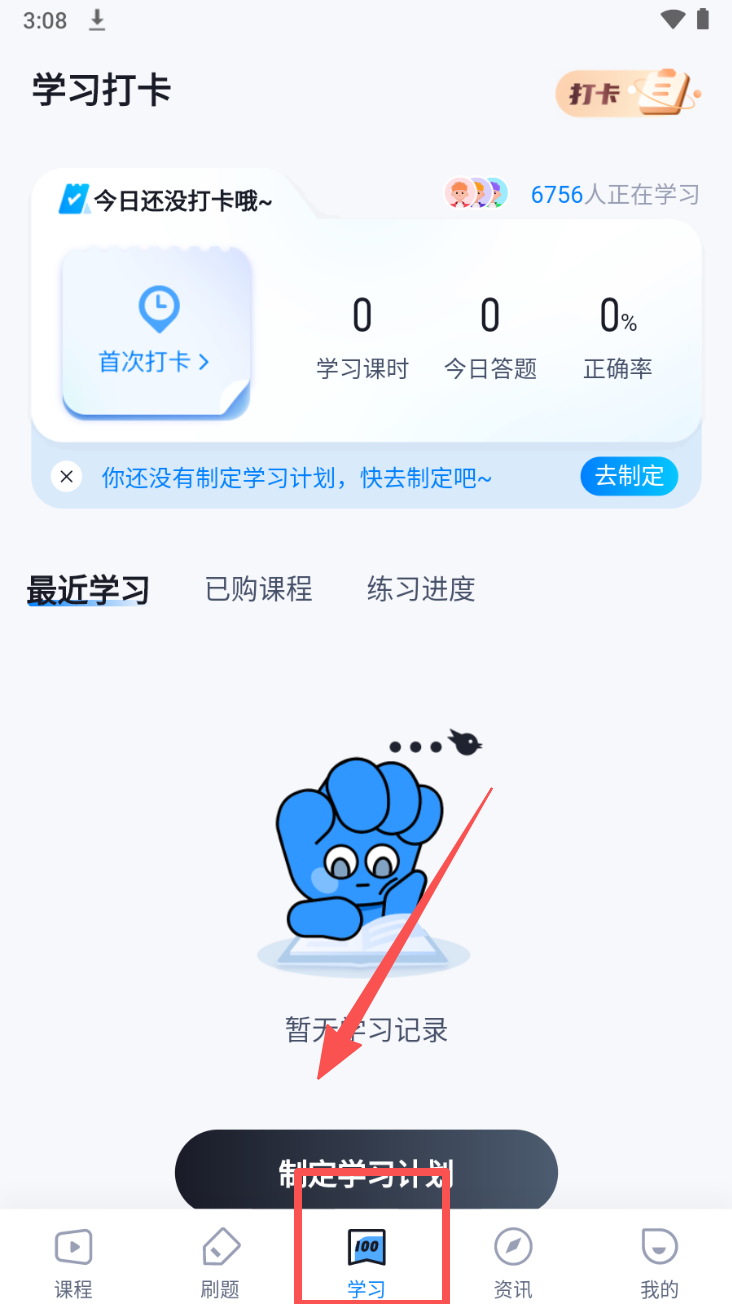The height and width of the screenshot is (1304, 732).
Task: Tap the 制定学习计划 button
Action: coord(366,1171)
